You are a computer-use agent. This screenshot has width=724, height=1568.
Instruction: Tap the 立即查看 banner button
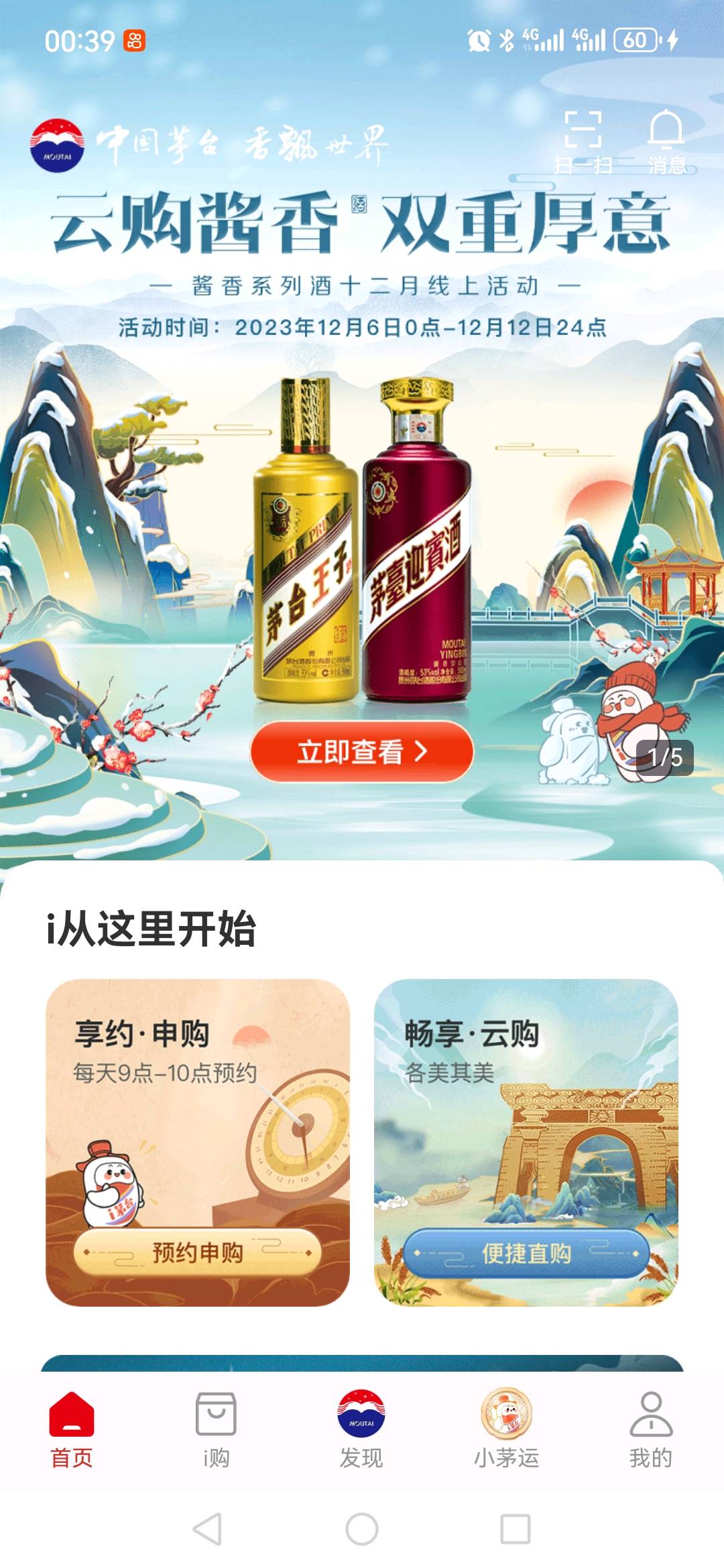point(362,752)
